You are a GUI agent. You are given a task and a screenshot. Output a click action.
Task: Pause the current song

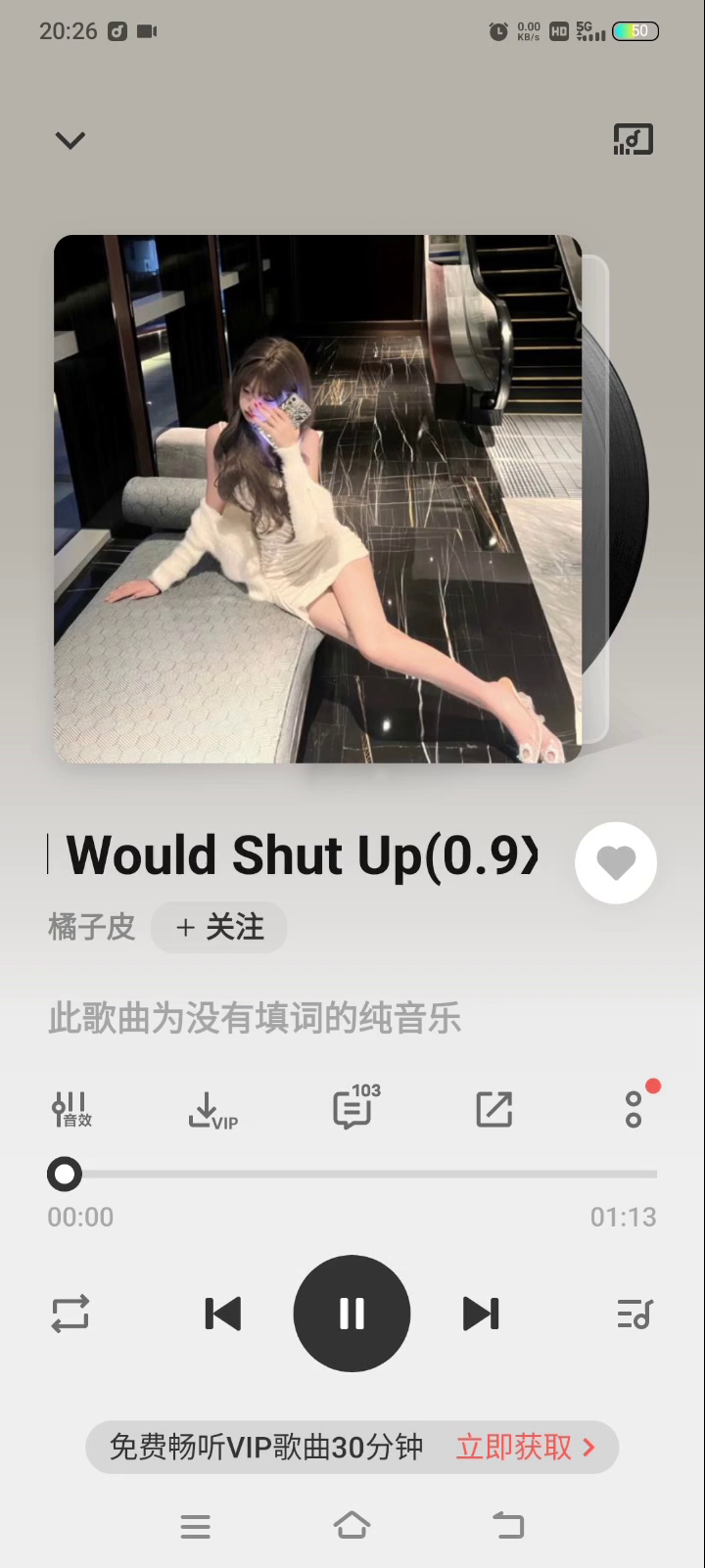(x=352, y=1314)
